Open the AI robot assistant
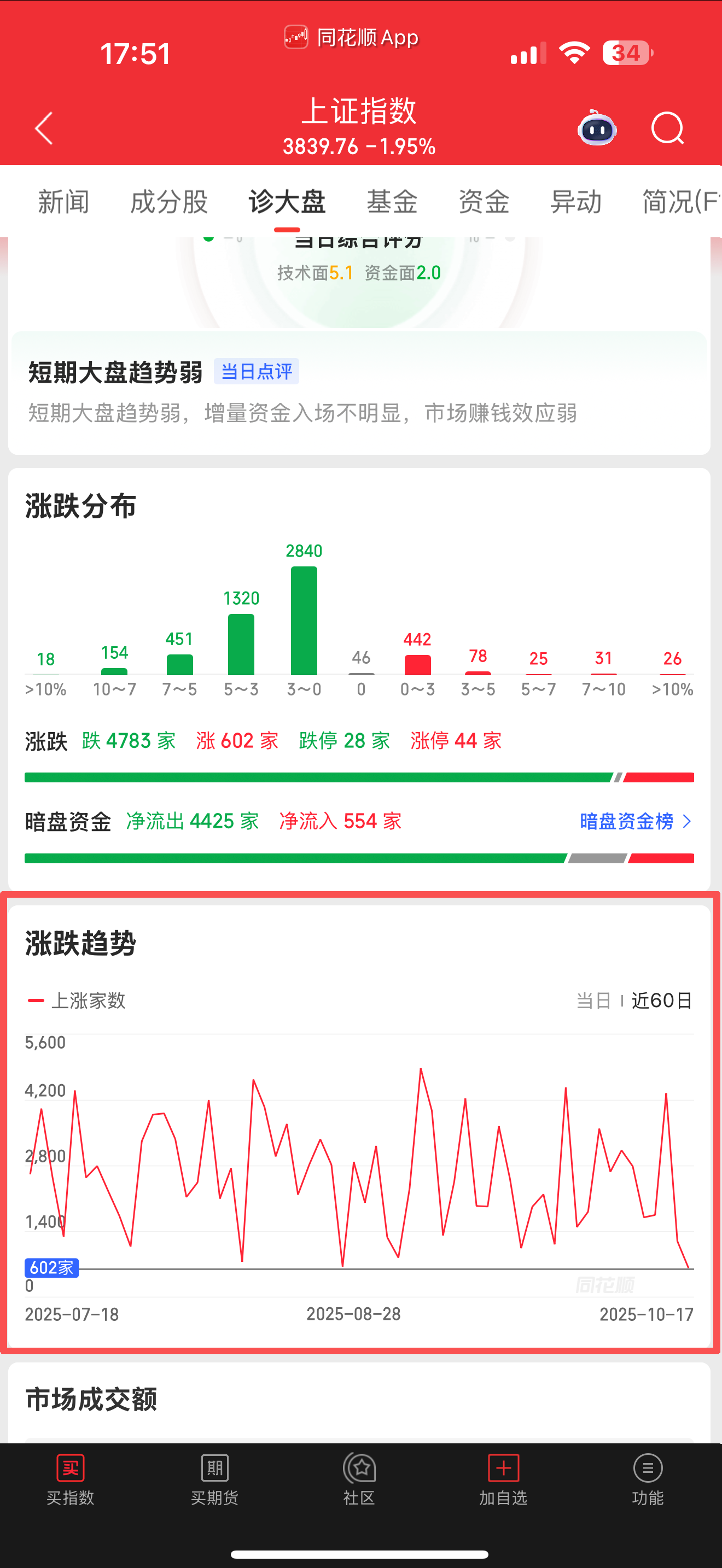The width and height of the screenshot is (722, 1568). [596, 128]
